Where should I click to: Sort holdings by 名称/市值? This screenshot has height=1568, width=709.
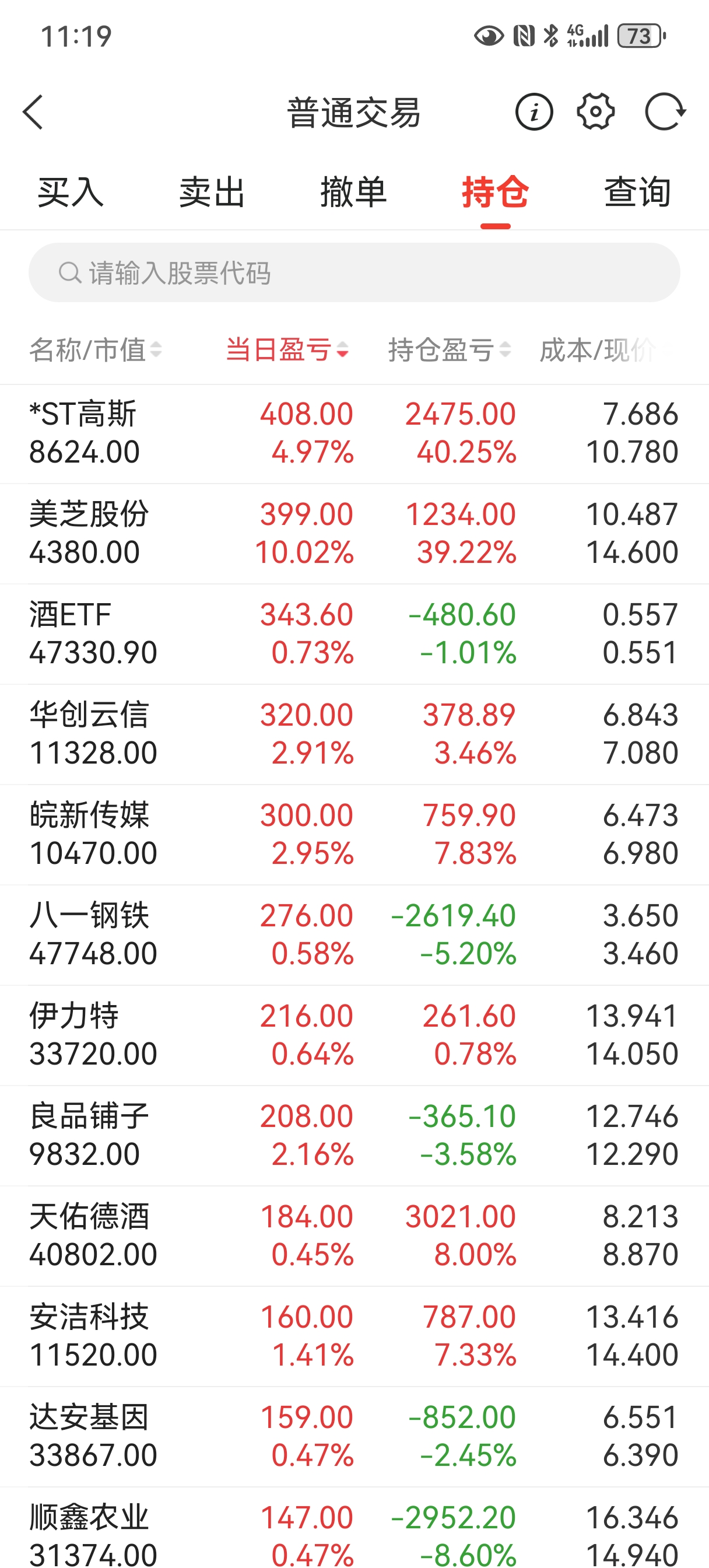coord(96,350)
